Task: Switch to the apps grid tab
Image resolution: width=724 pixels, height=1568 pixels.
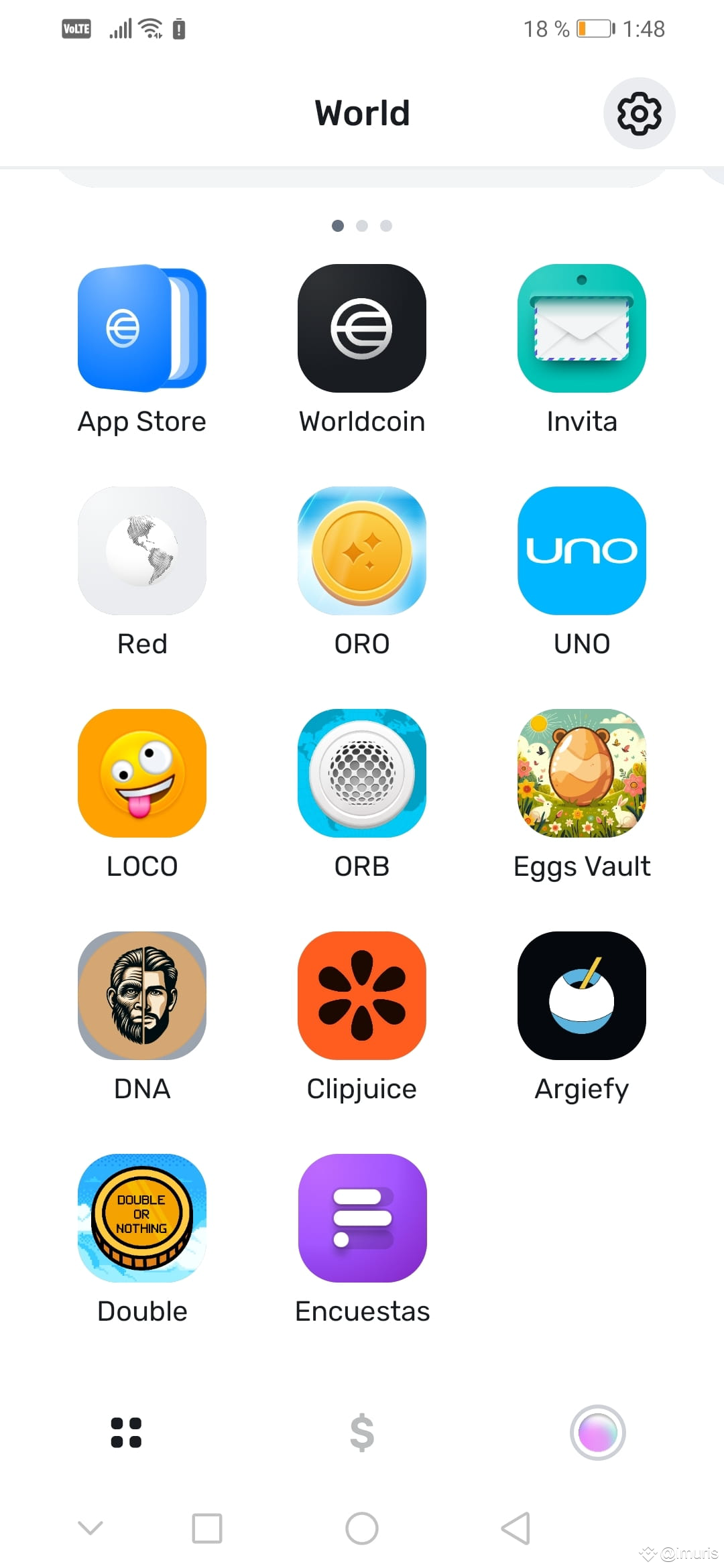Action: (x=126, y=1433)
